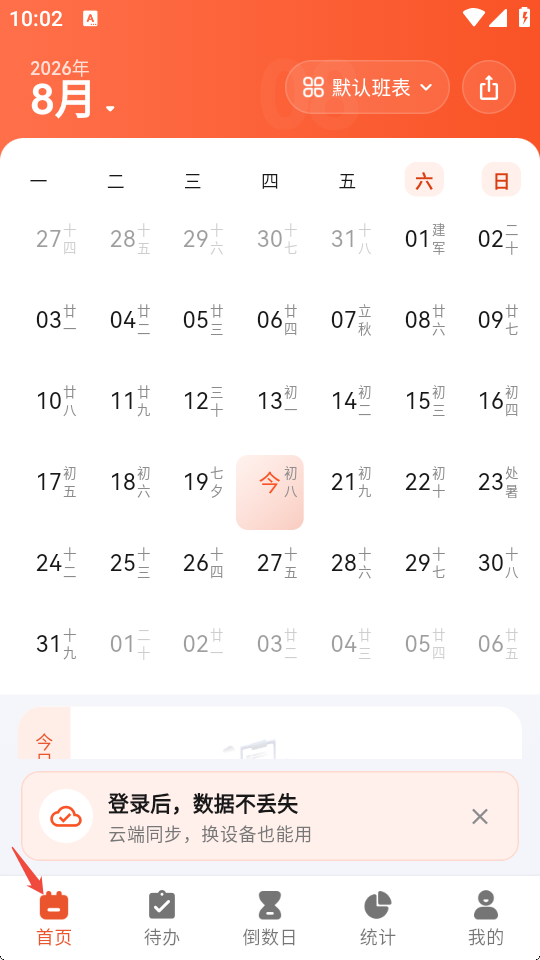Dismiss the login sync banner

(479, 816)
